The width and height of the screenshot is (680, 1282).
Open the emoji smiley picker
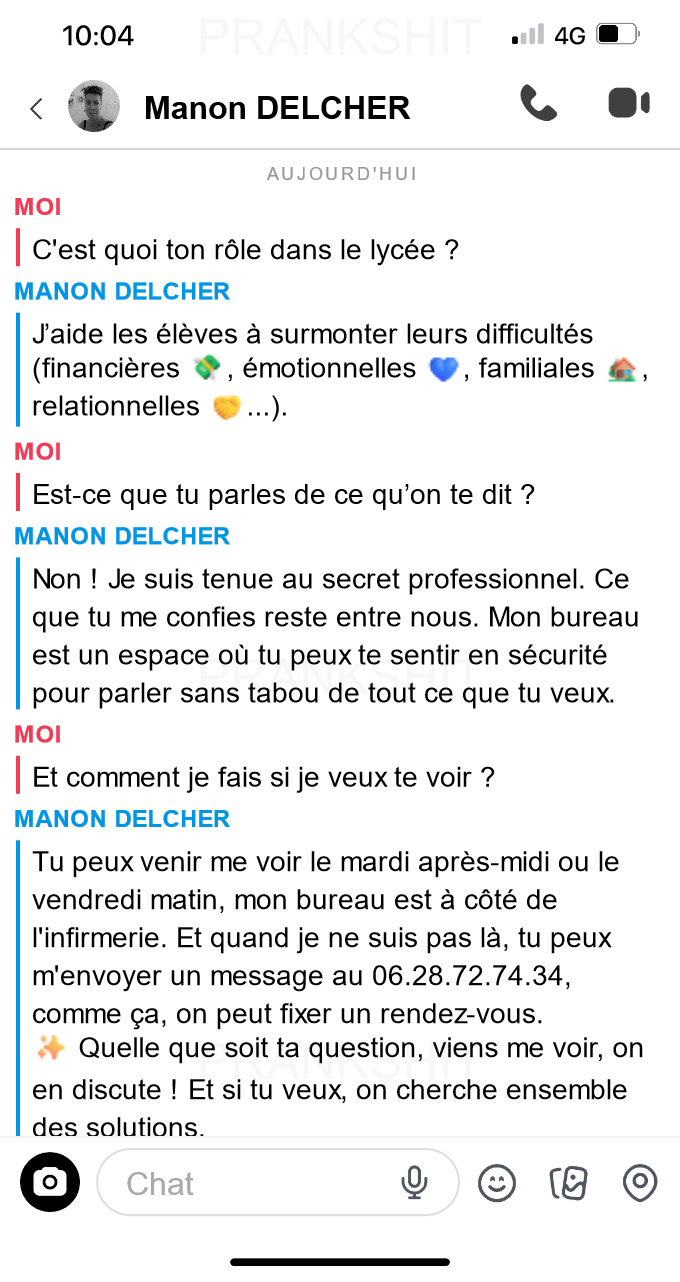click(x=497, y=1183)
